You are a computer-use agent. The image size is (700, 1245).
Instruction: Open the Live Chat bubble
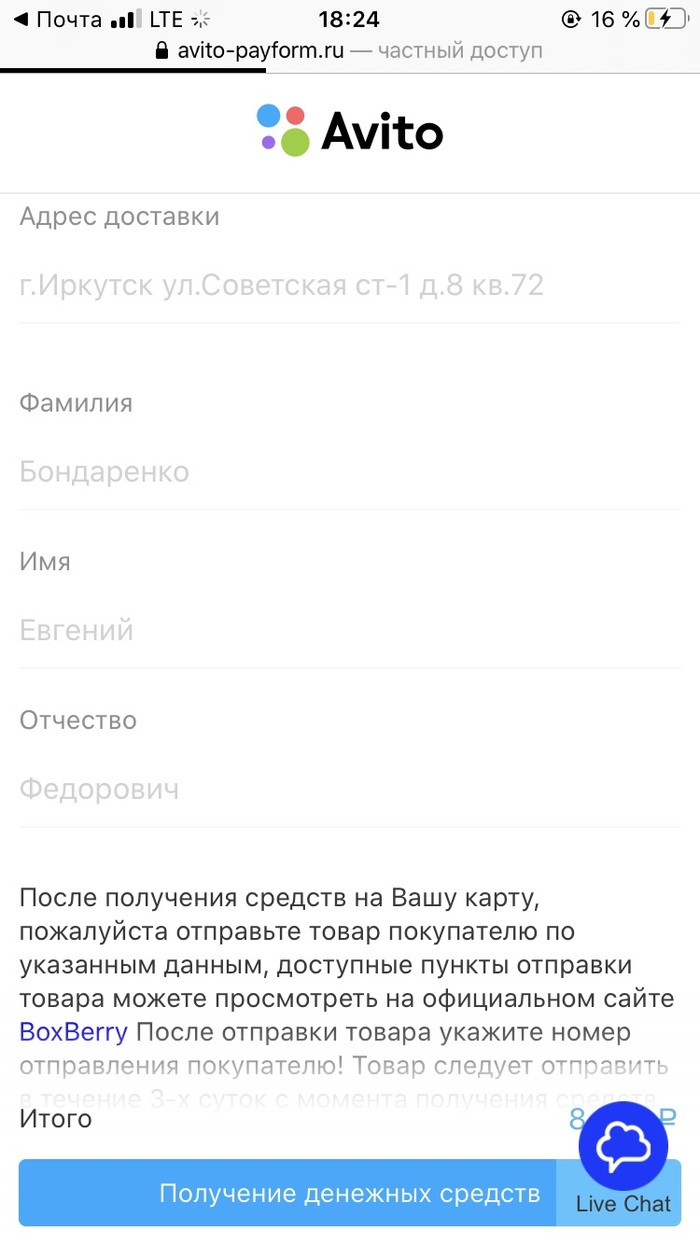pyautogui.click(x=623, y=1146)
